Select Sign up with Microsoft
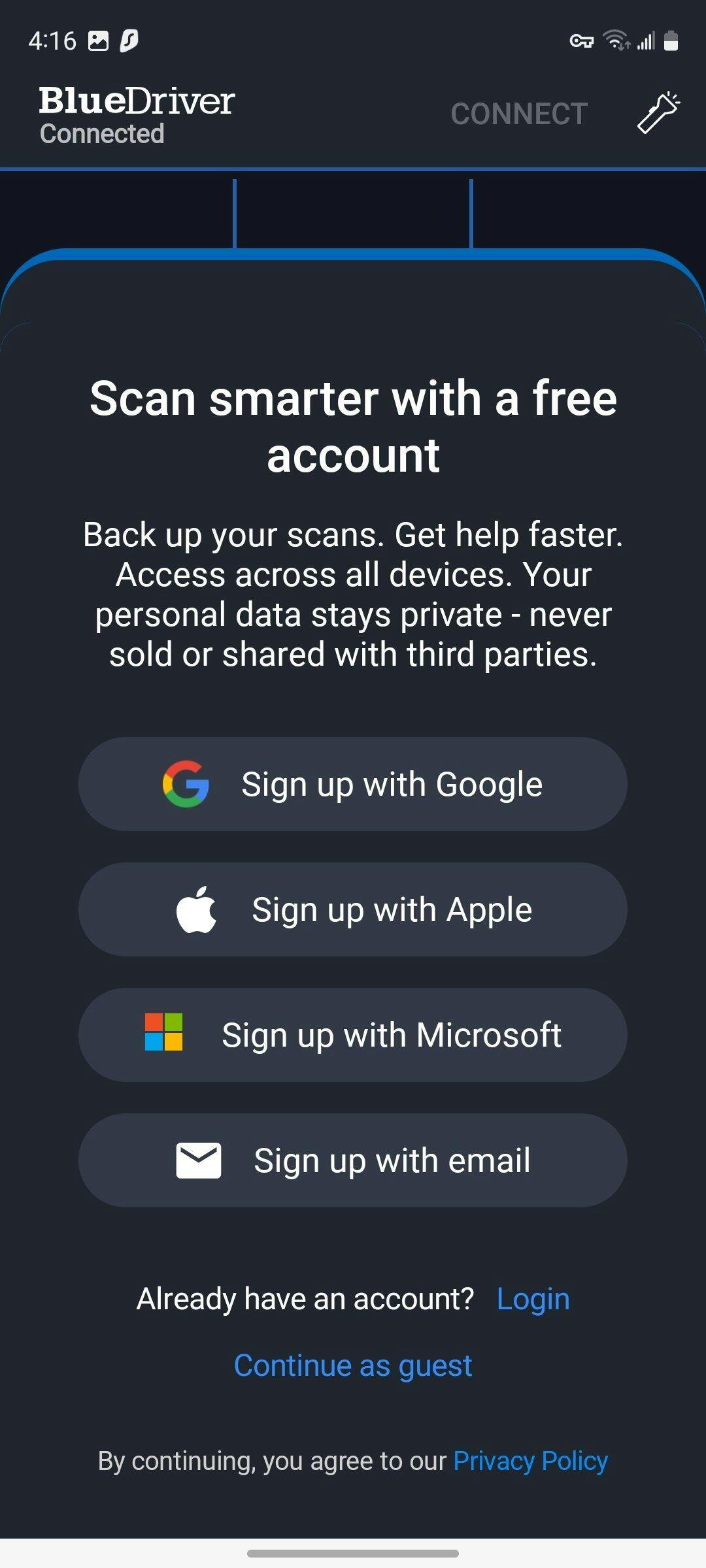This screenshot has width=706, height=1568. 353,1035
